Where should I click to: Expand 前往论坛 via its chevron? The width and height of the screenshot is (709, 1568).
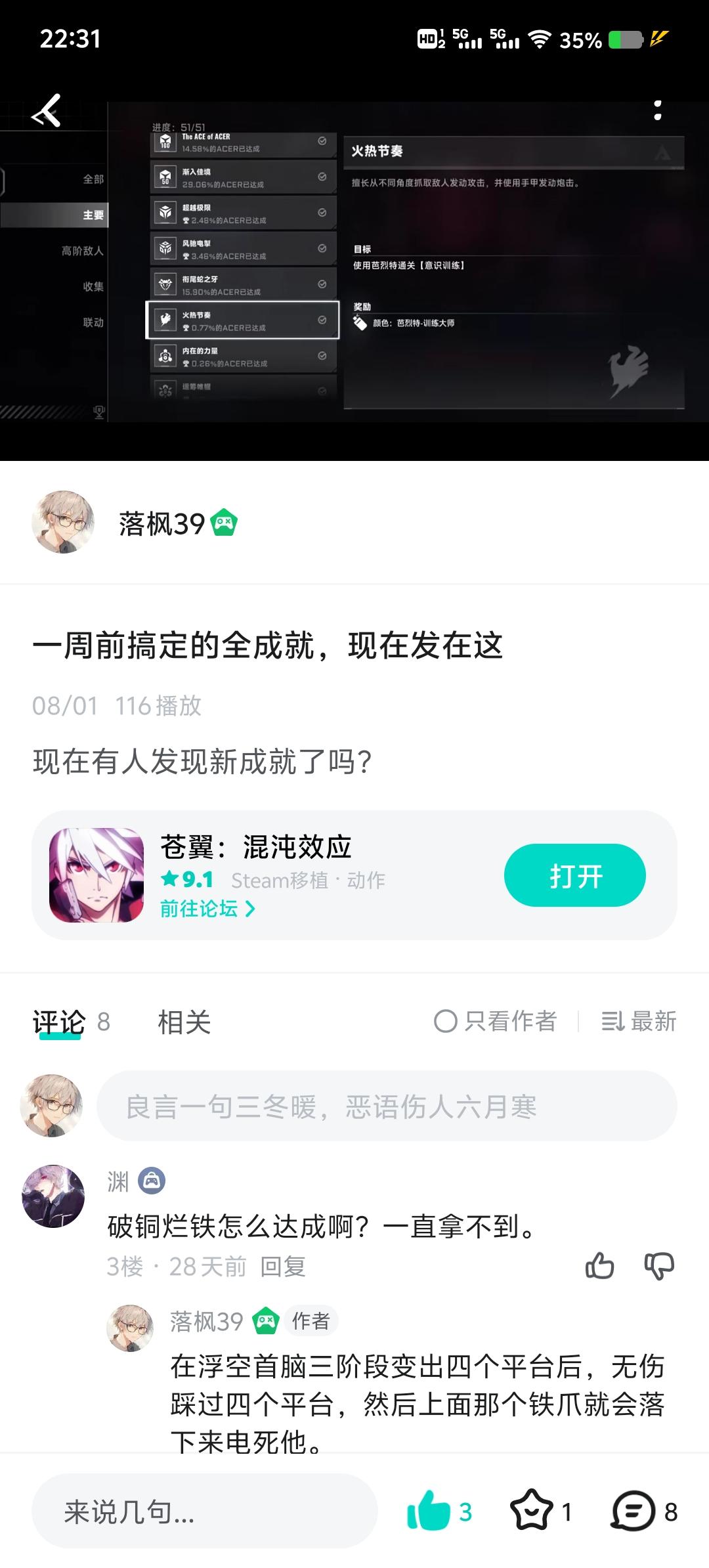[x=251, y=909]
